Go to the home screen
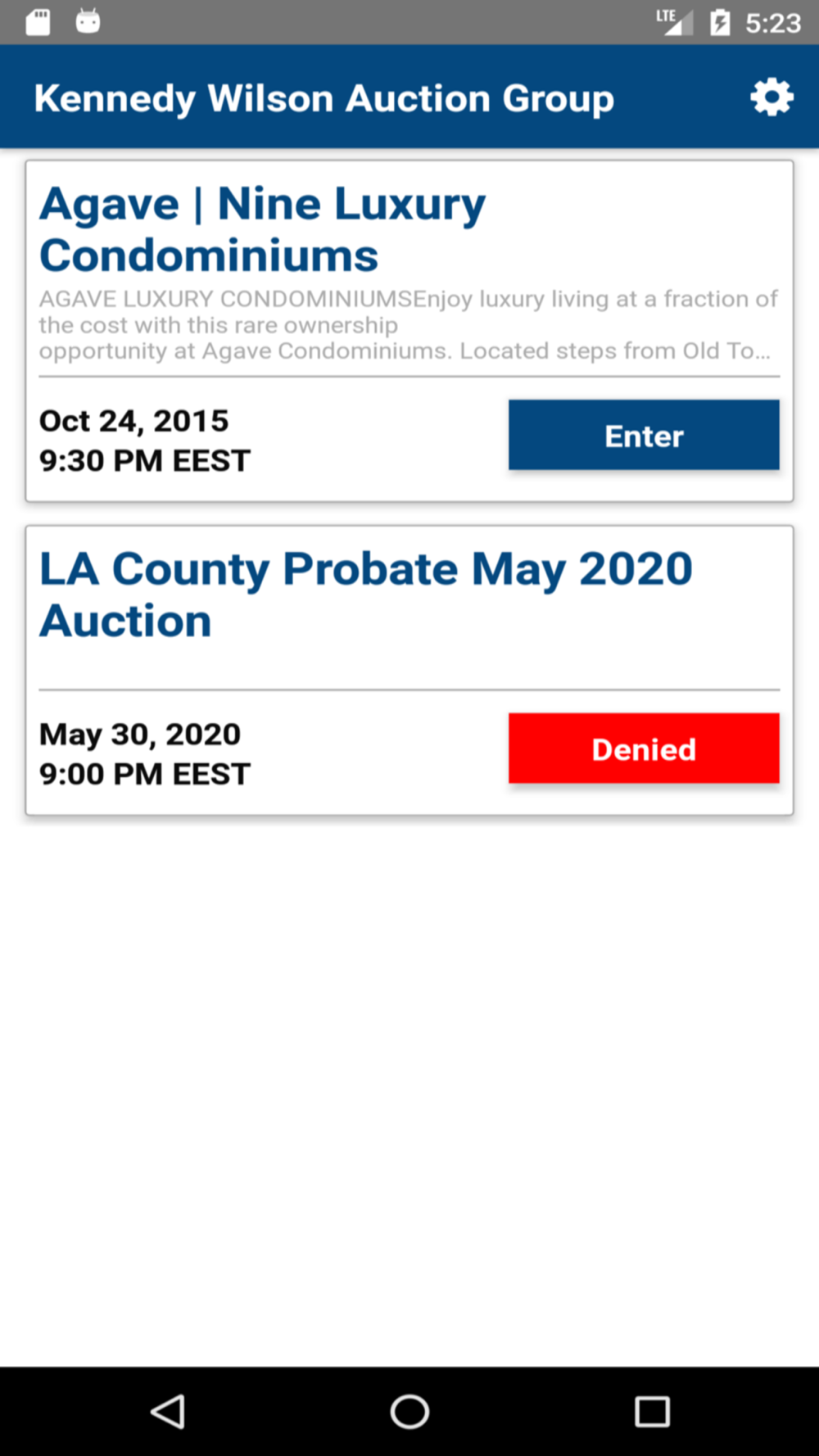Viewport: 819px width, 1456px height. coord(409,1411)
